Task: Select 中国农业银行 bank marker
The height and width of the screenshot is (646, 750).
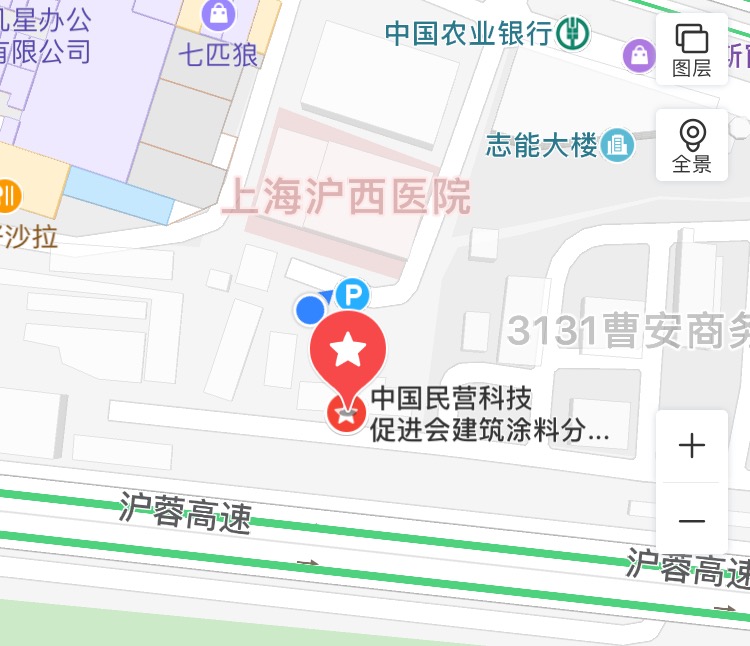Action: [574, 32]
